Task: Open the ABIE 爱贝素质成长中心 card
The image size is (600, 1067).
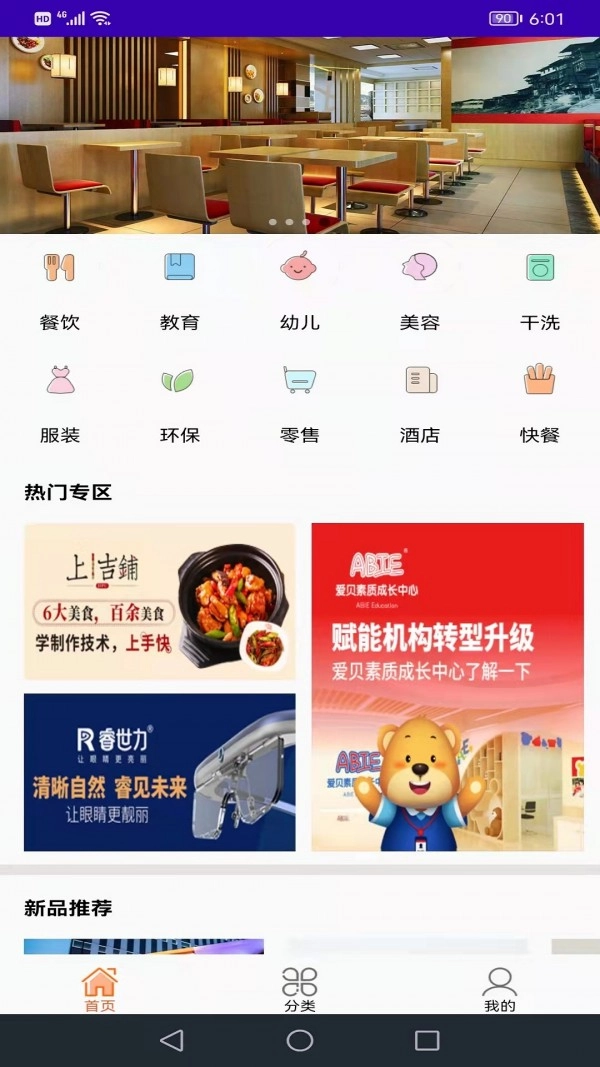Action: click(447, 687)
